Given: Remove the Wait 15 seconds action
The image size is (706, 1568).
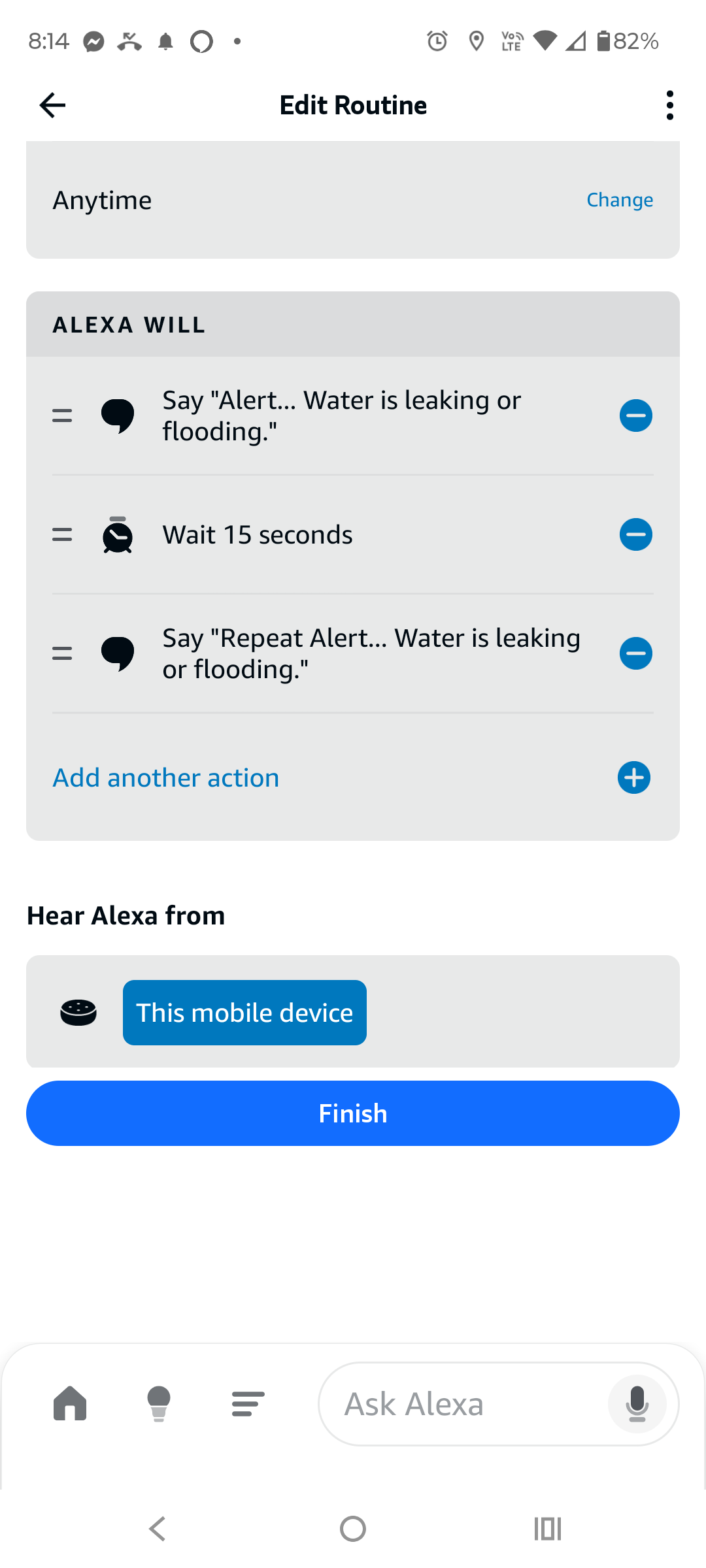Looking at the screenshot, I should (635, 534).
